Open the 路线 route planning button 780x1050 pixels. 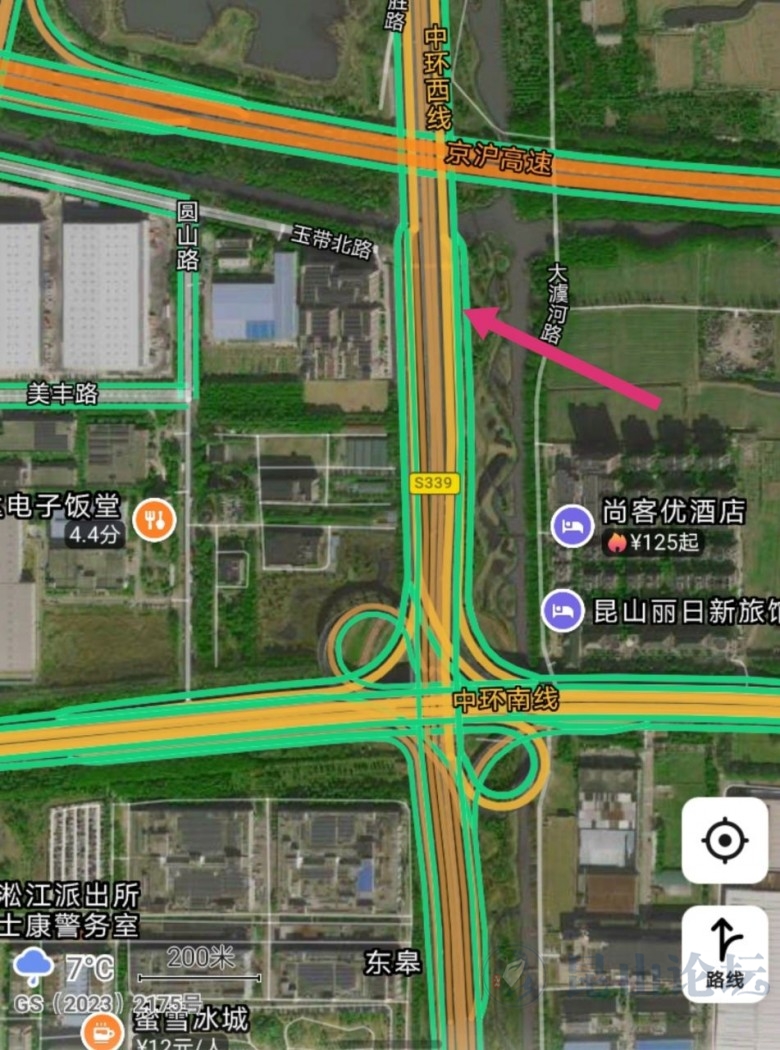point(725,954)
